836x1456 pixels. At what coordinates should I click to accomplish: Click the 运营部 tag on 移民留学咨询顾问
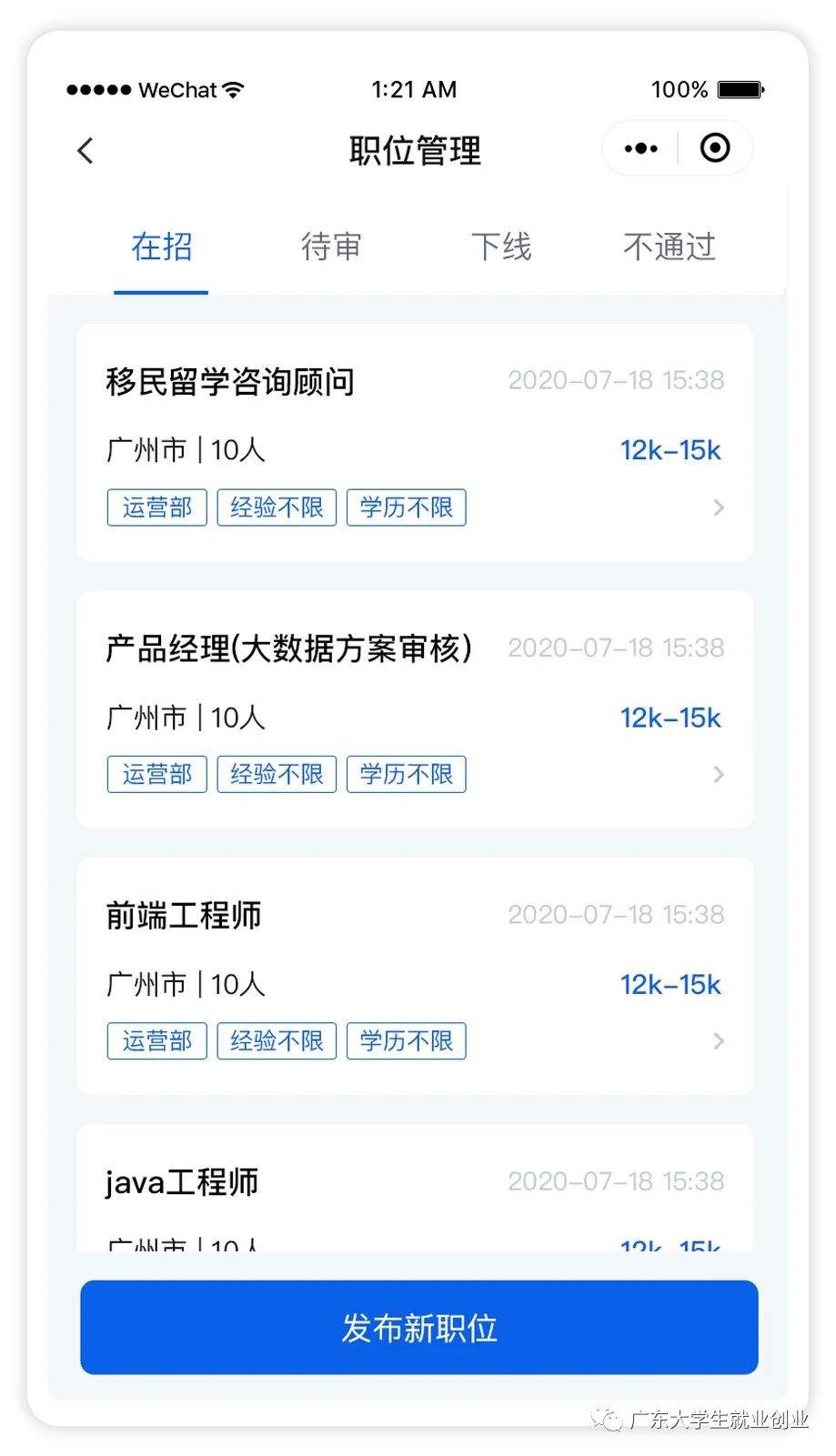coord(156,507)
